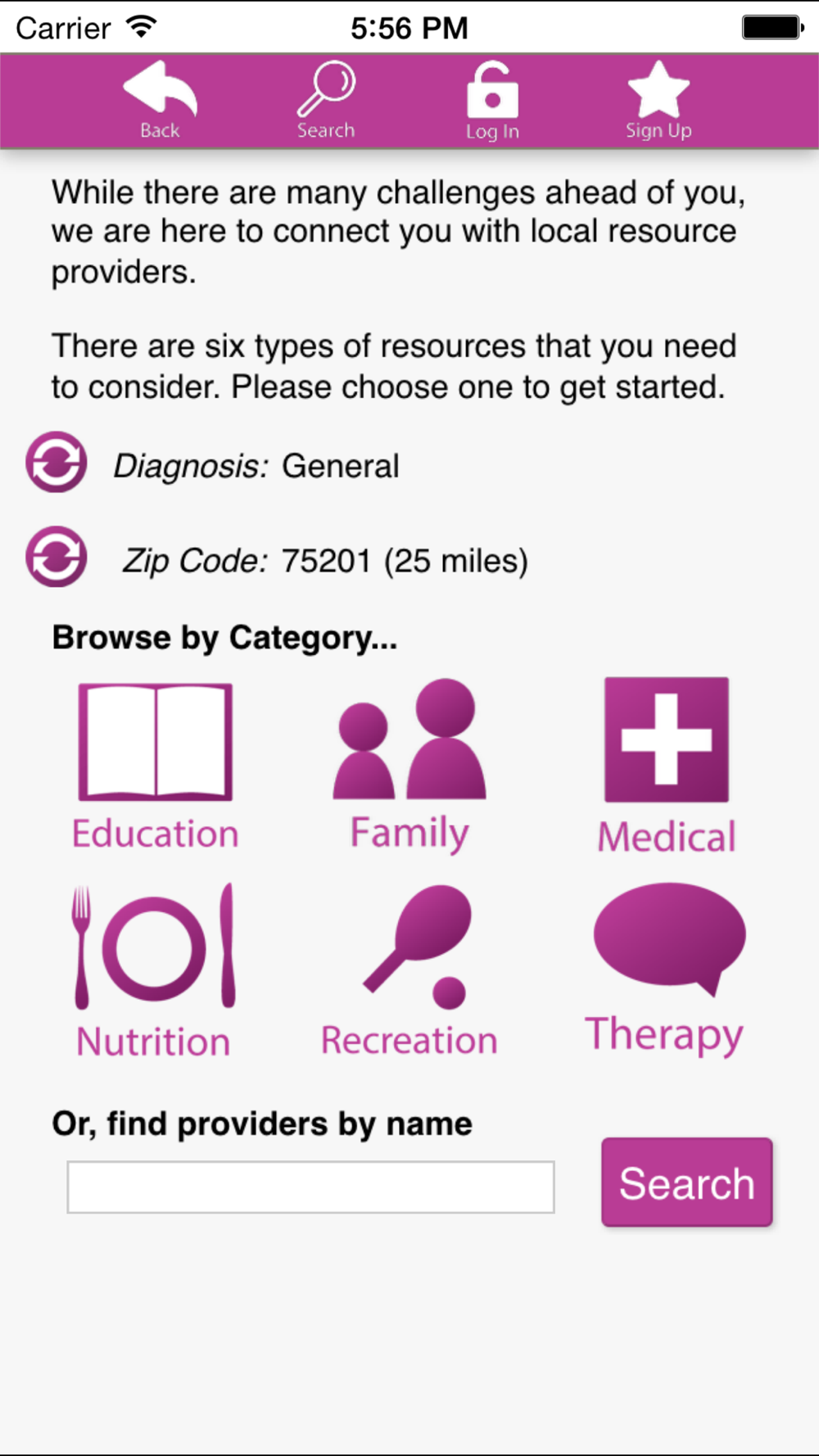The height and width of the screenshot is (1456, 819).
Task: Tap Sign Up star in toolbar
Action: point(658,101)
